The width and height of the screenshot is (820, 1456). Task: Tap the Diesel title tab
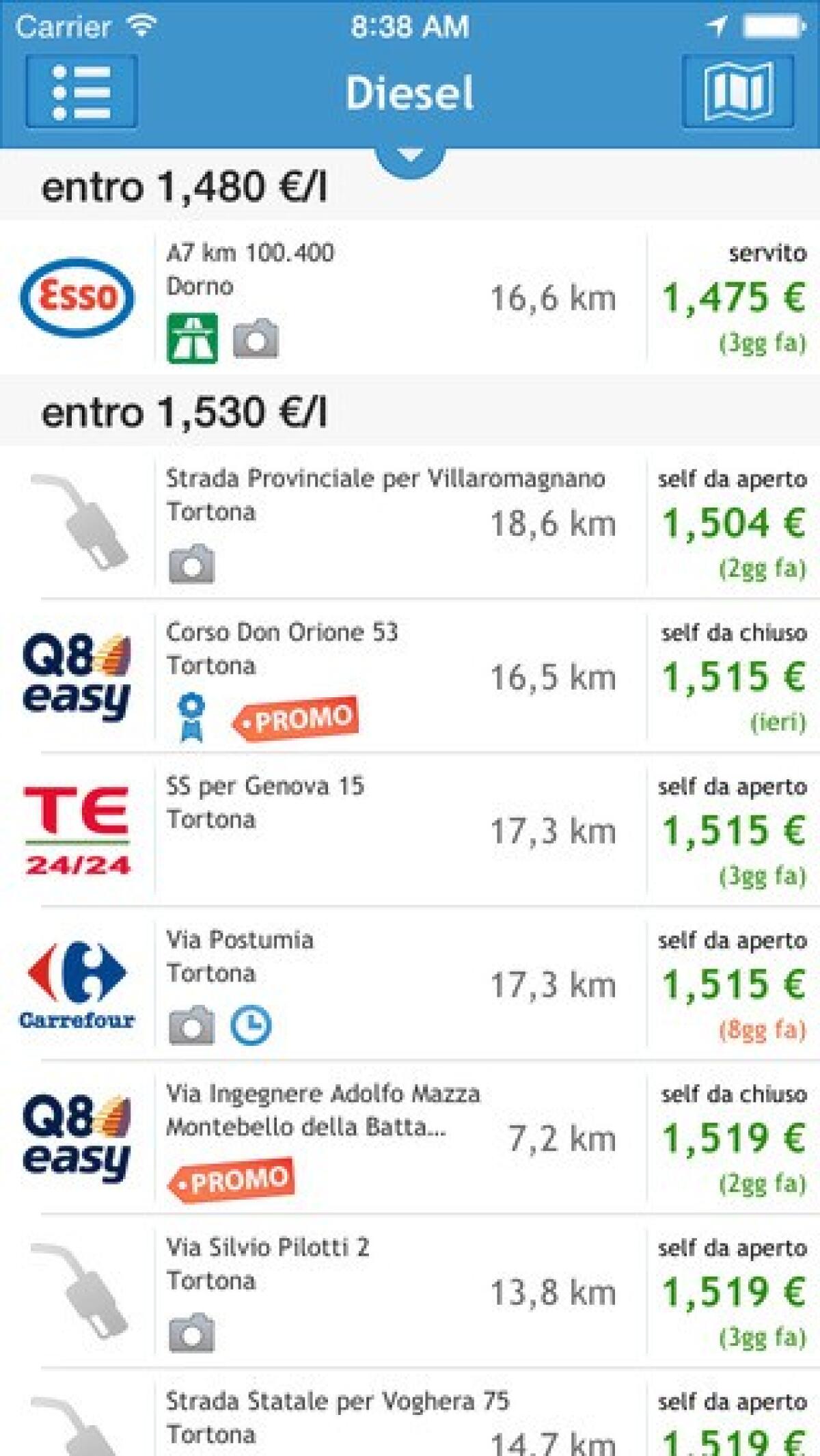pyautogui.click(x=410, y=92)
